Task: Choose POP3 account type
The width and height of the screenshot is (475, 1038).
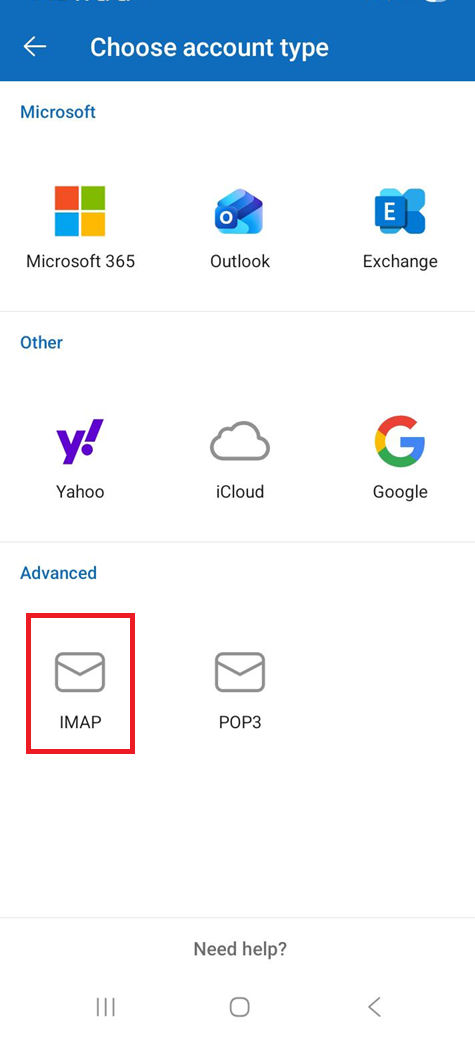Action: [239, 690]
